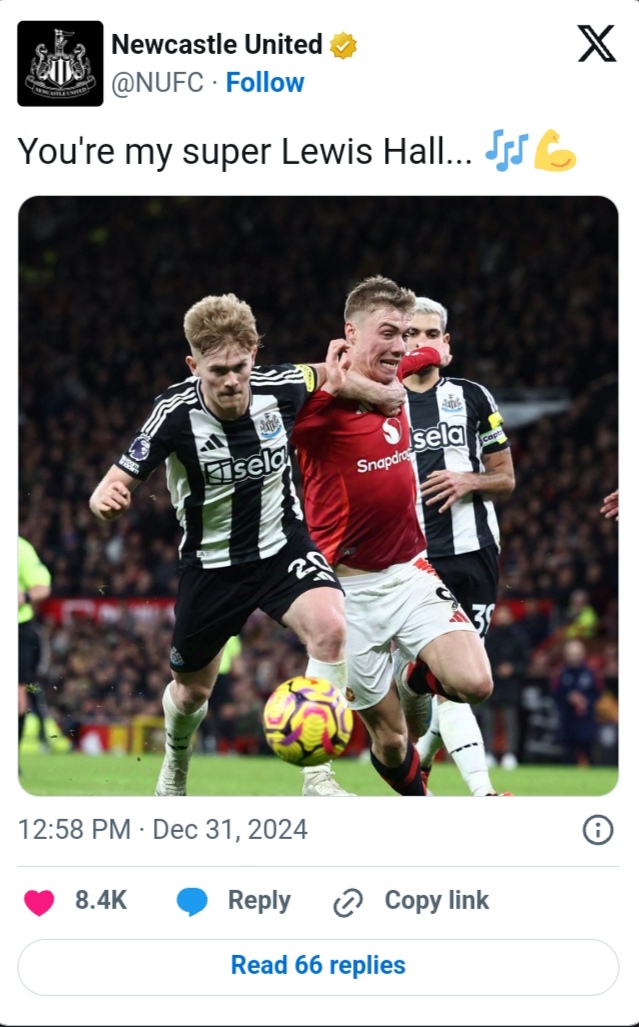Like the tweet with 8.4K likes
The height and width of the screenshot is (1027, 639).
pos(40,901)
